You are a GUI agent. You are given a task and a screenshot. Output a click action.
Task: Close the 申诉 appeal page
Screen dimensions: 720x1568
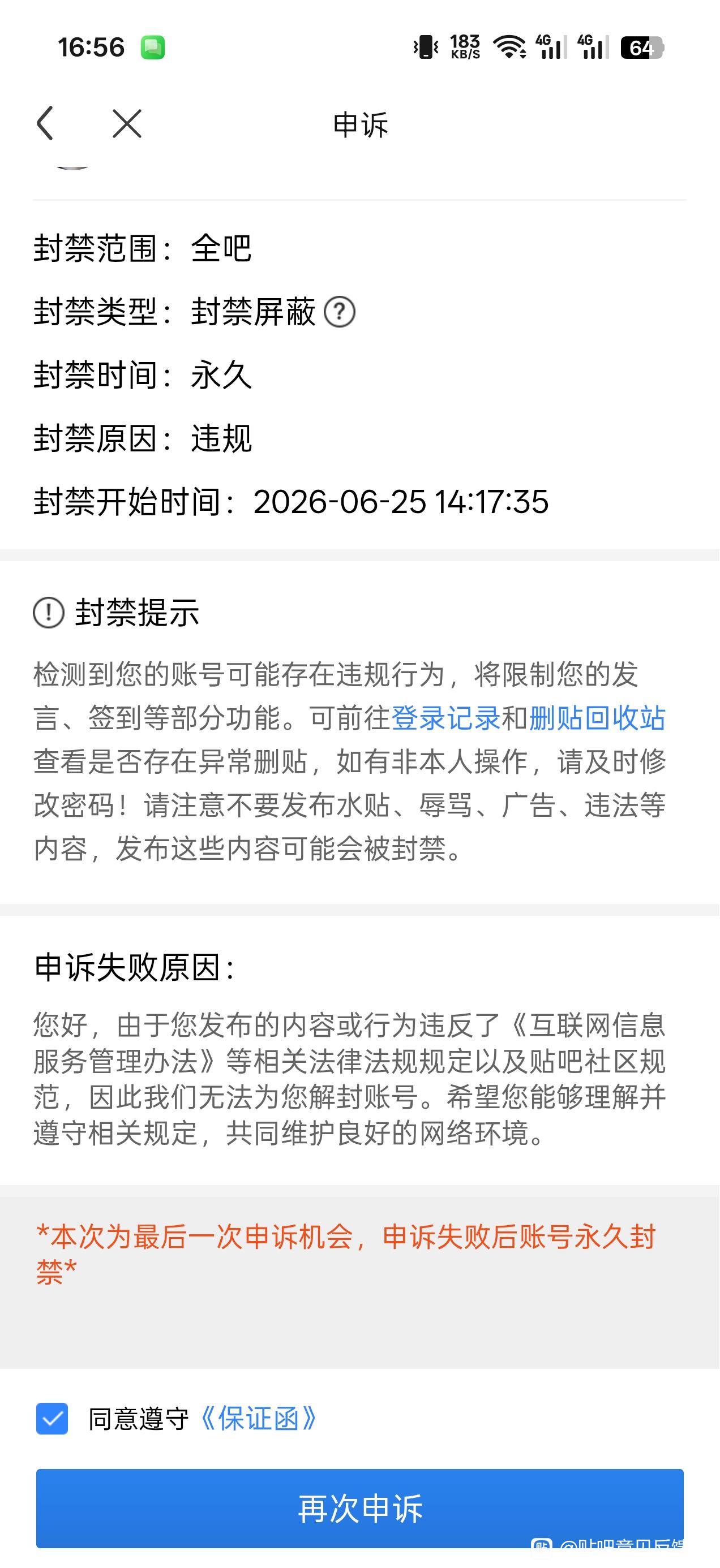(127, 123)
